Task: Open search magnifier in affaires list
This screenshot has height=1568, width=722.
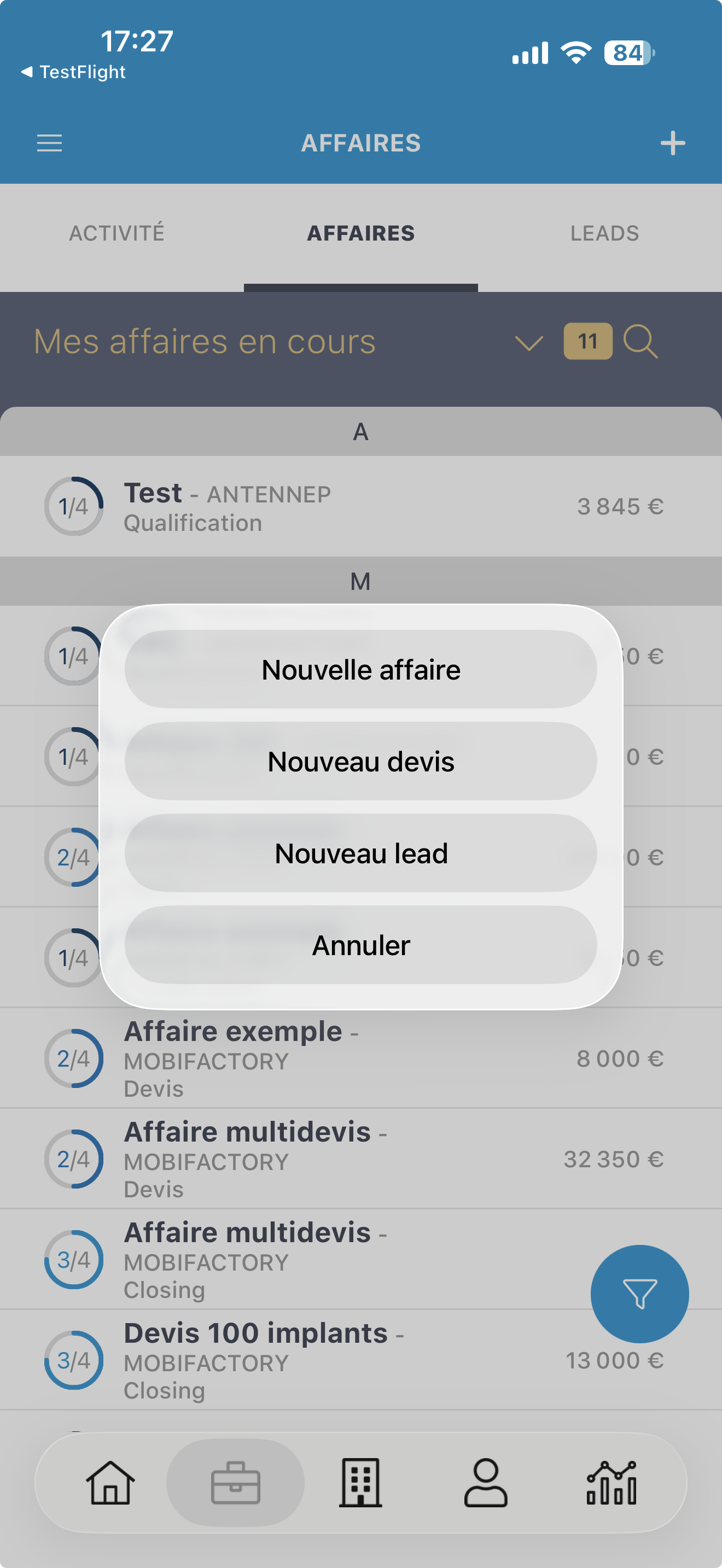Action: click(641, 342)
